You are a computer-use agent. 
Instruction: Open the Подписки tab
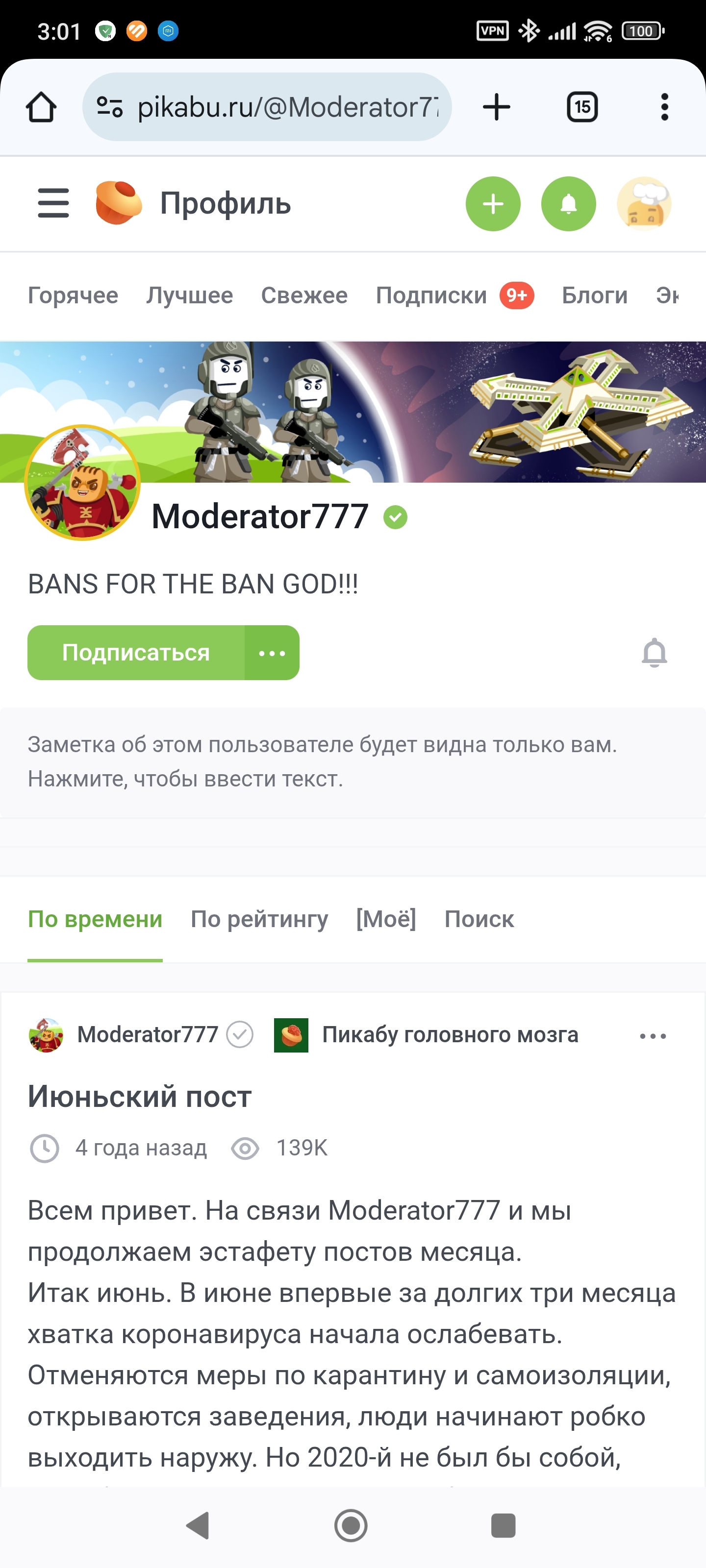click(x=431, y=295)
